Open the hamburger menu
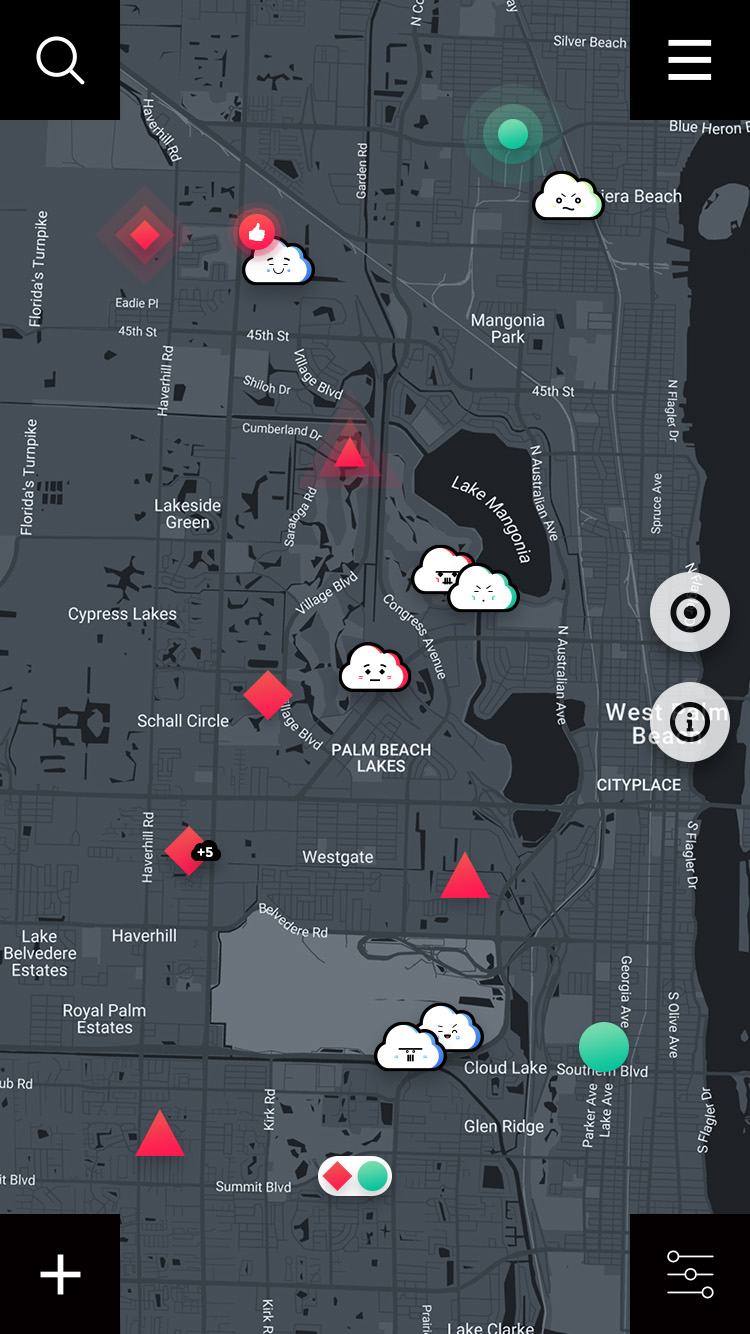Viewport: 750px width, 1334px height. [690, 60]
